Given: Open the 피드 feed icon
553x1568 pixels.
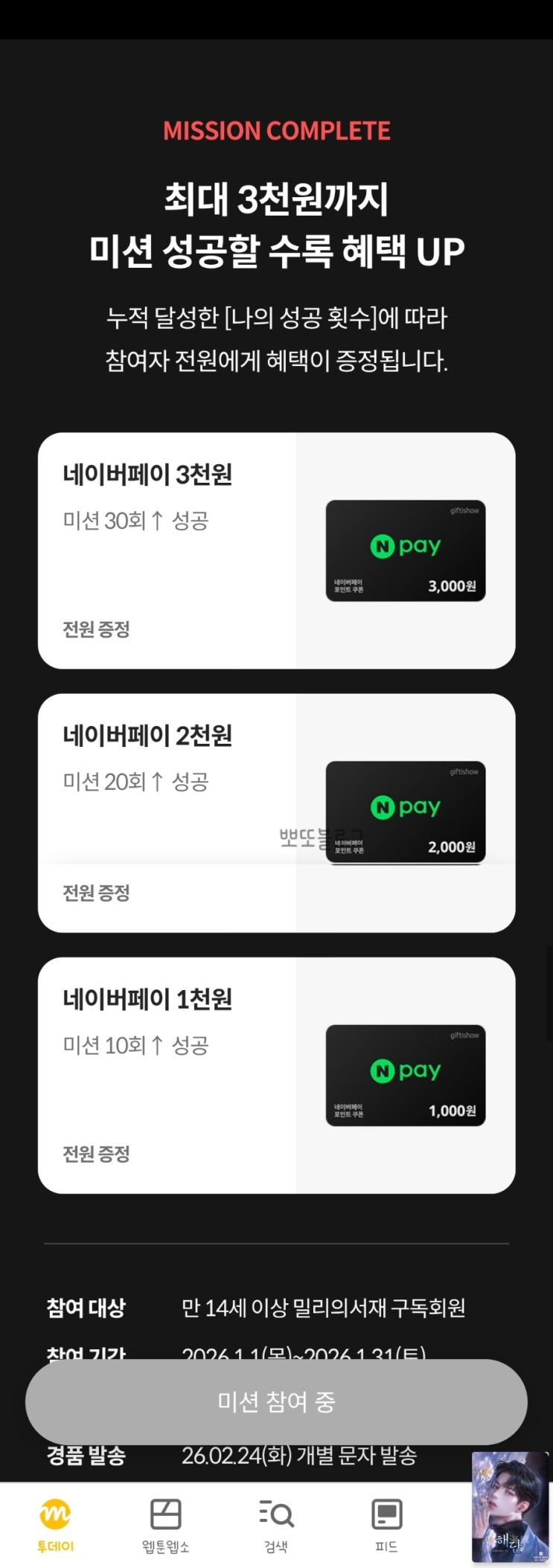Looking at the screenshot, I should pyautogui.click(x=386, y=1515).
